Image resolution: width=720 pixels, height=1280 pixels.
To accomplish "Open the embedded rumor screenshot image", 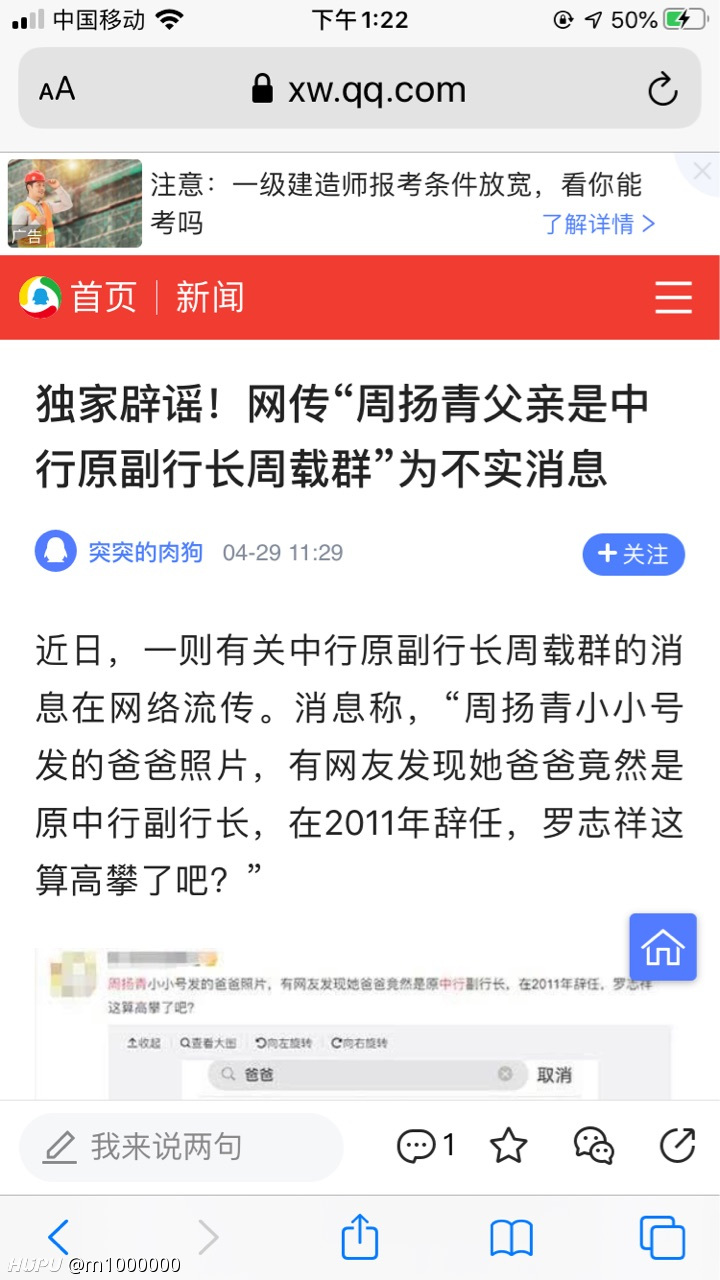I will pos(355,1024).
